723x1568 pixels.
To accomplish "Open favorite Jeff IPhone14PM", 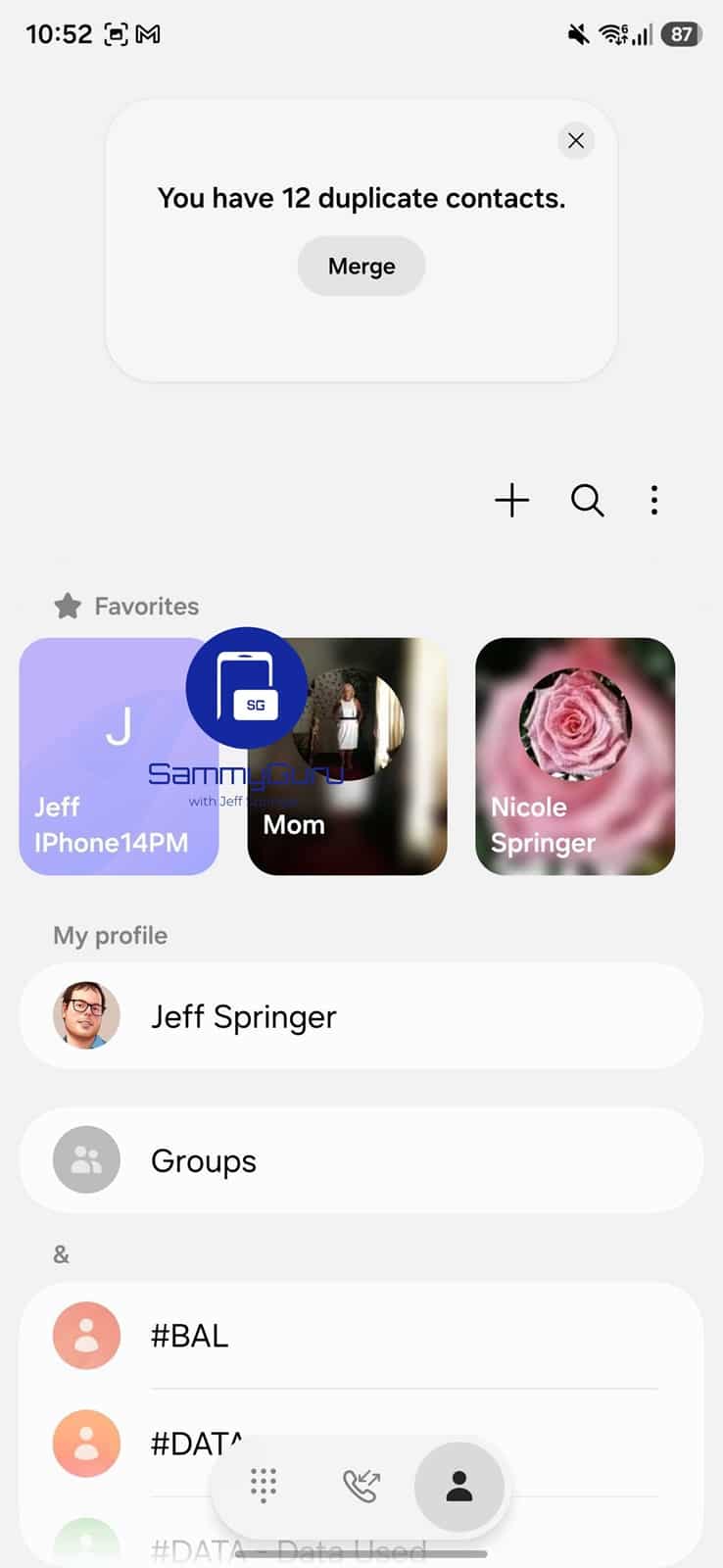I will [x=108, y=774].
